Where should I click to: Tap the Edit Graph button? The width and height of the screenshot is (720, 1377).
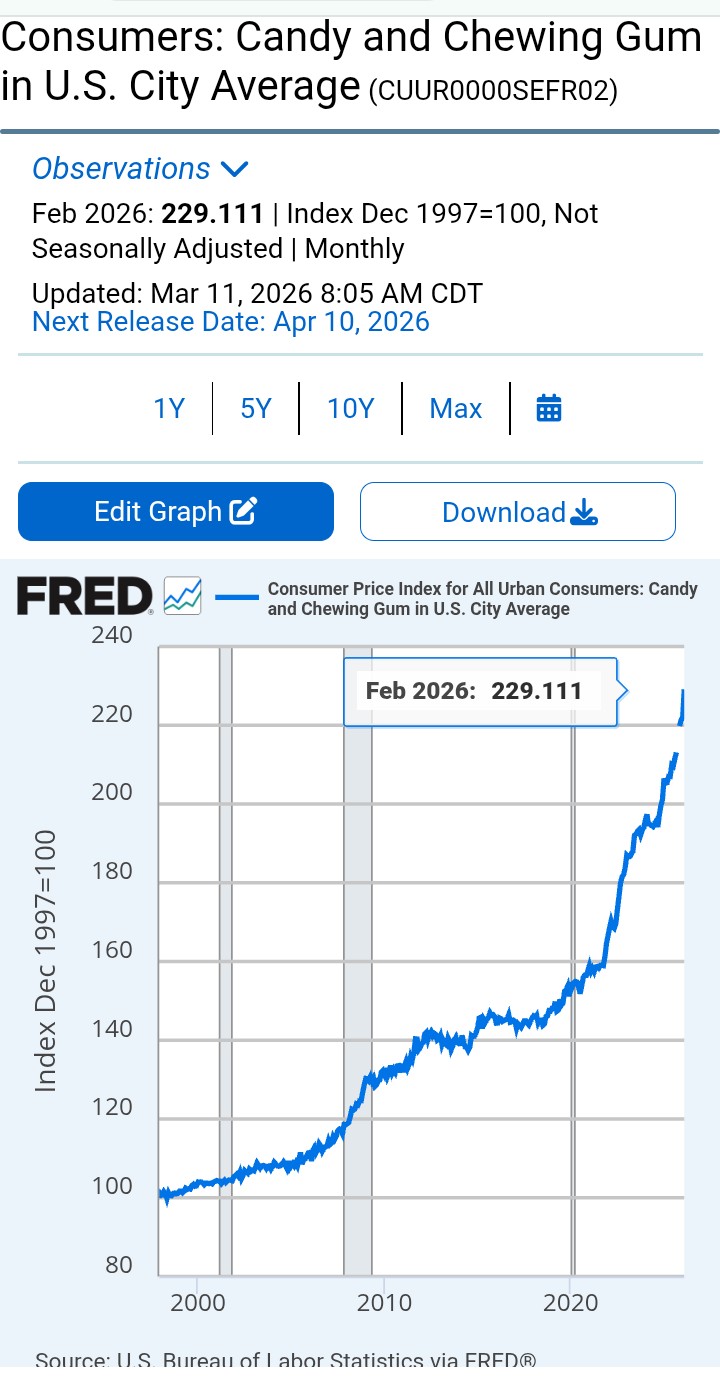pyautogui.click(x=176, y=512)
